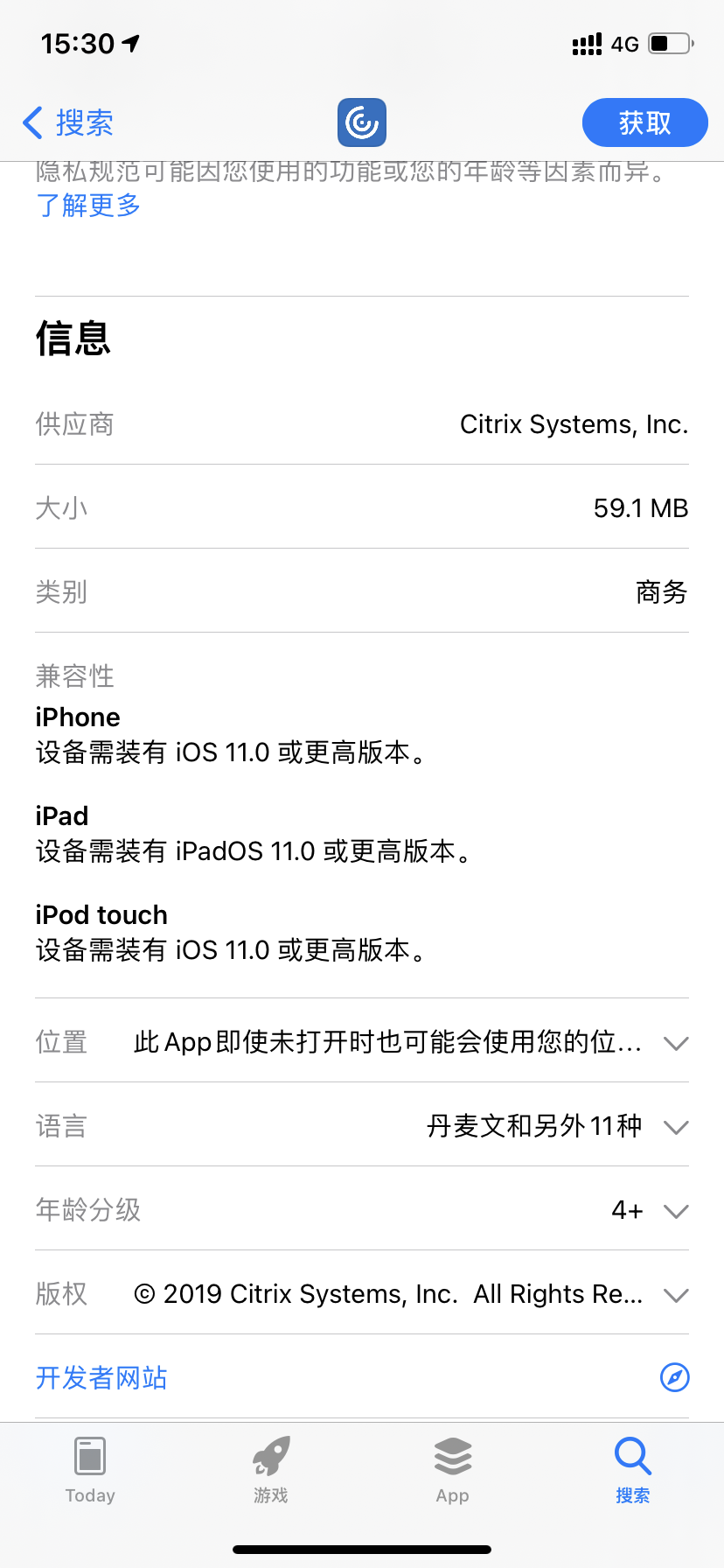Viewport: 724px width, 1568px height.
Task: Switch to the Today tab
Action: [x=90, y=1470]
